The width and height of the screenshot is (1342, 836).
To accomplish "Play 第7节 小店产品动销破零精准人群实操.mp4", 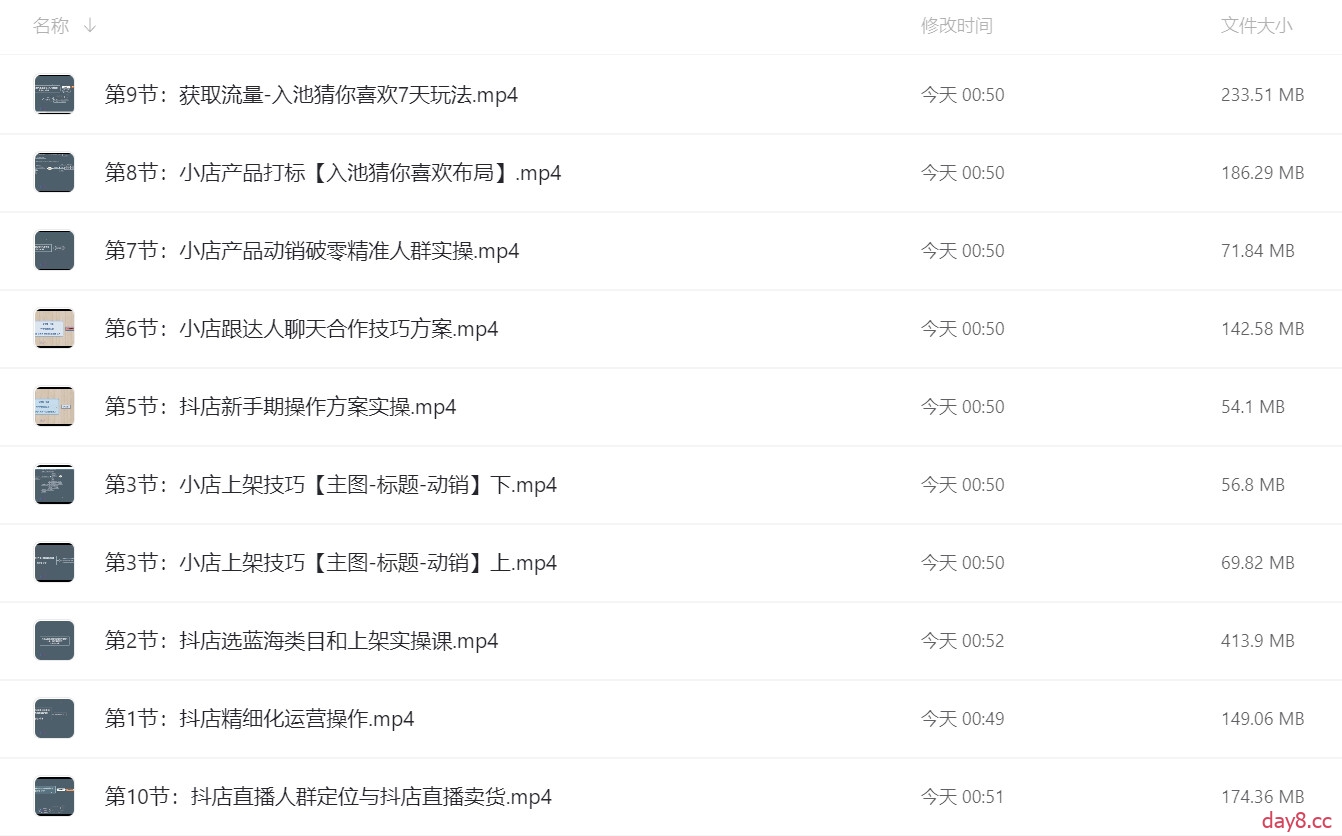I will pyautogui.click(x=312, y=251).
